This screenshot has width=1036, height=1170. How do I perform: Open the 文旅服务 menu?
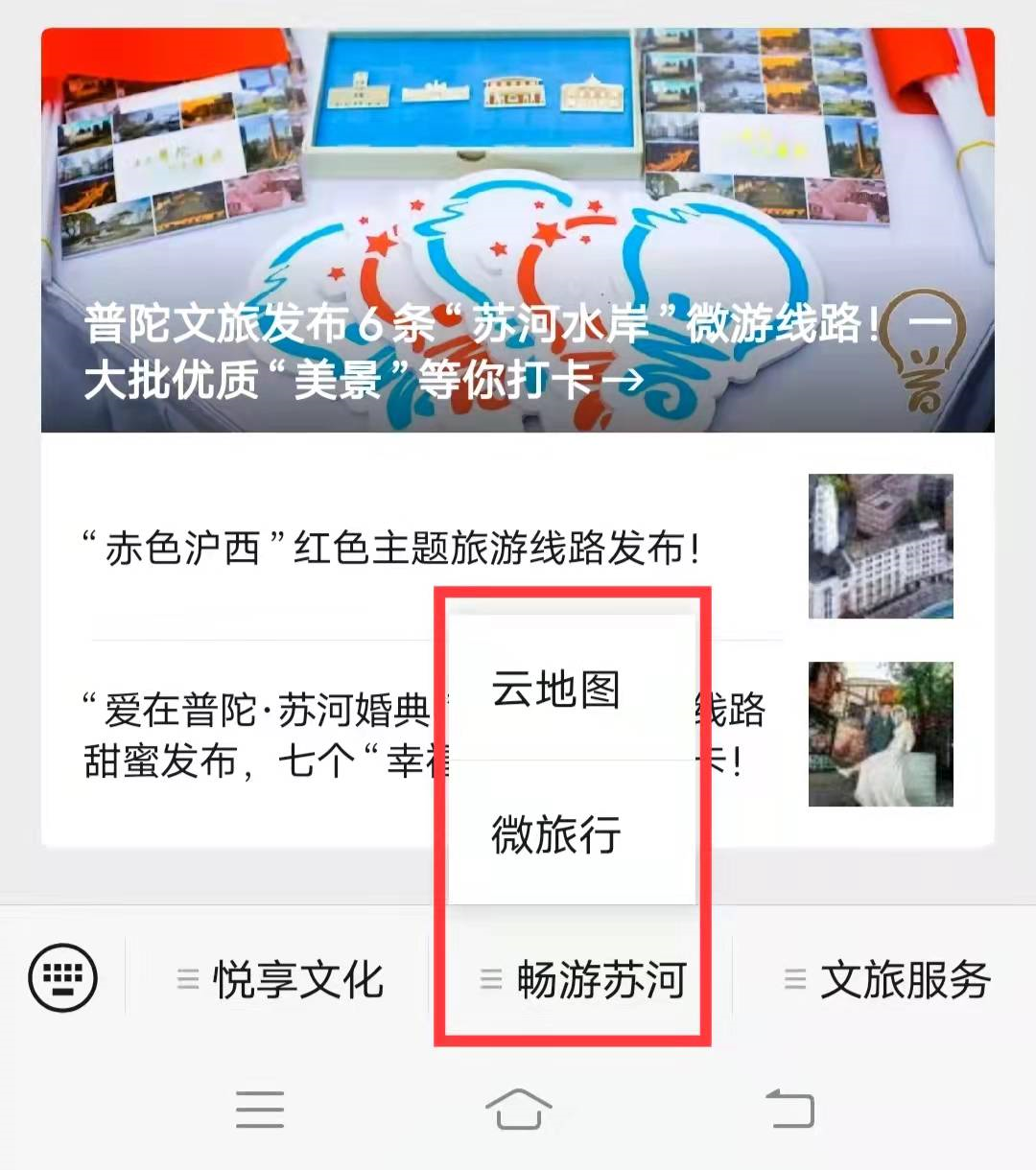[887, 979]
